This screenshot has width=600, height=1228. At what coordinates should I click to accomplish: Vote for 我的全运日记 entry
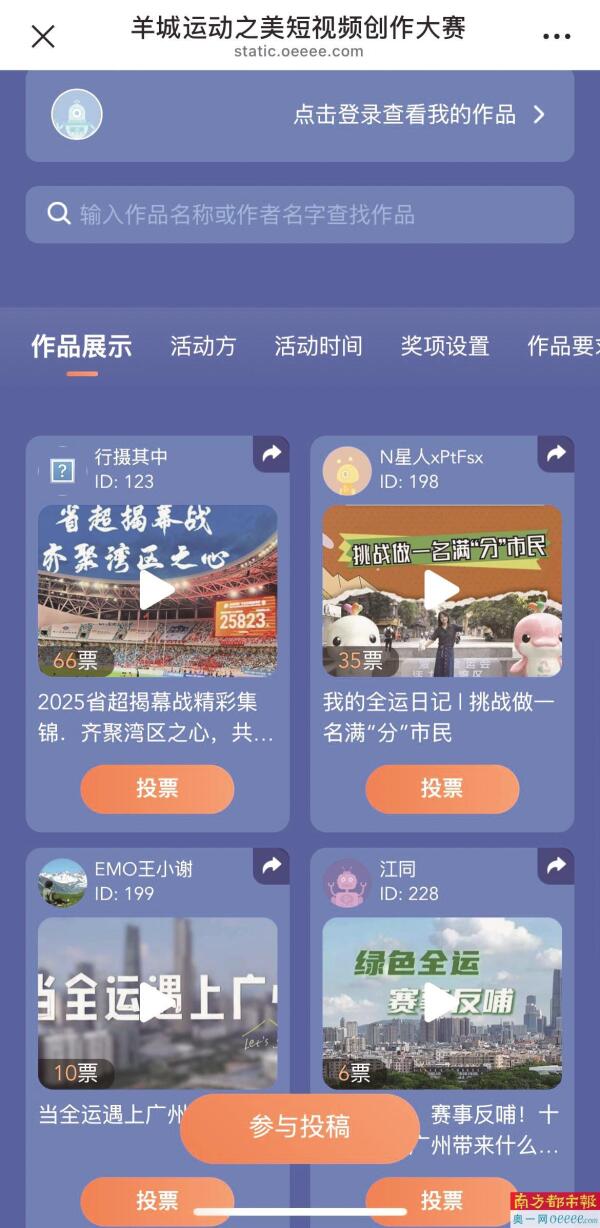point(441,788)
